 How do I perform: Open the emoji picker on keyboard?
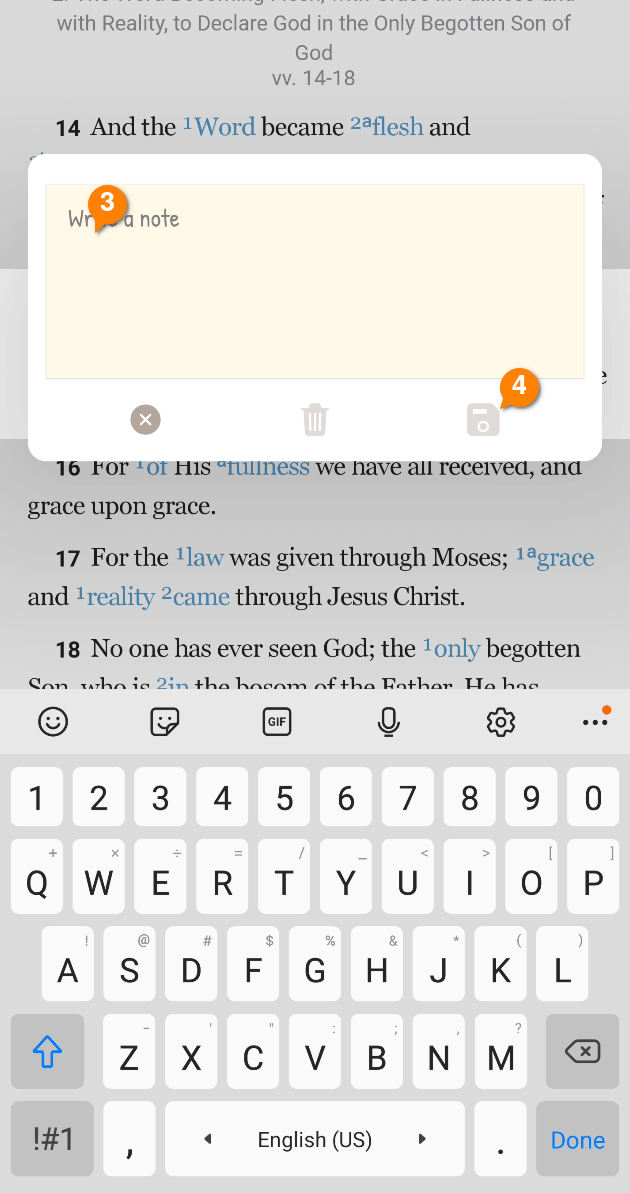(x=53, y=721)
